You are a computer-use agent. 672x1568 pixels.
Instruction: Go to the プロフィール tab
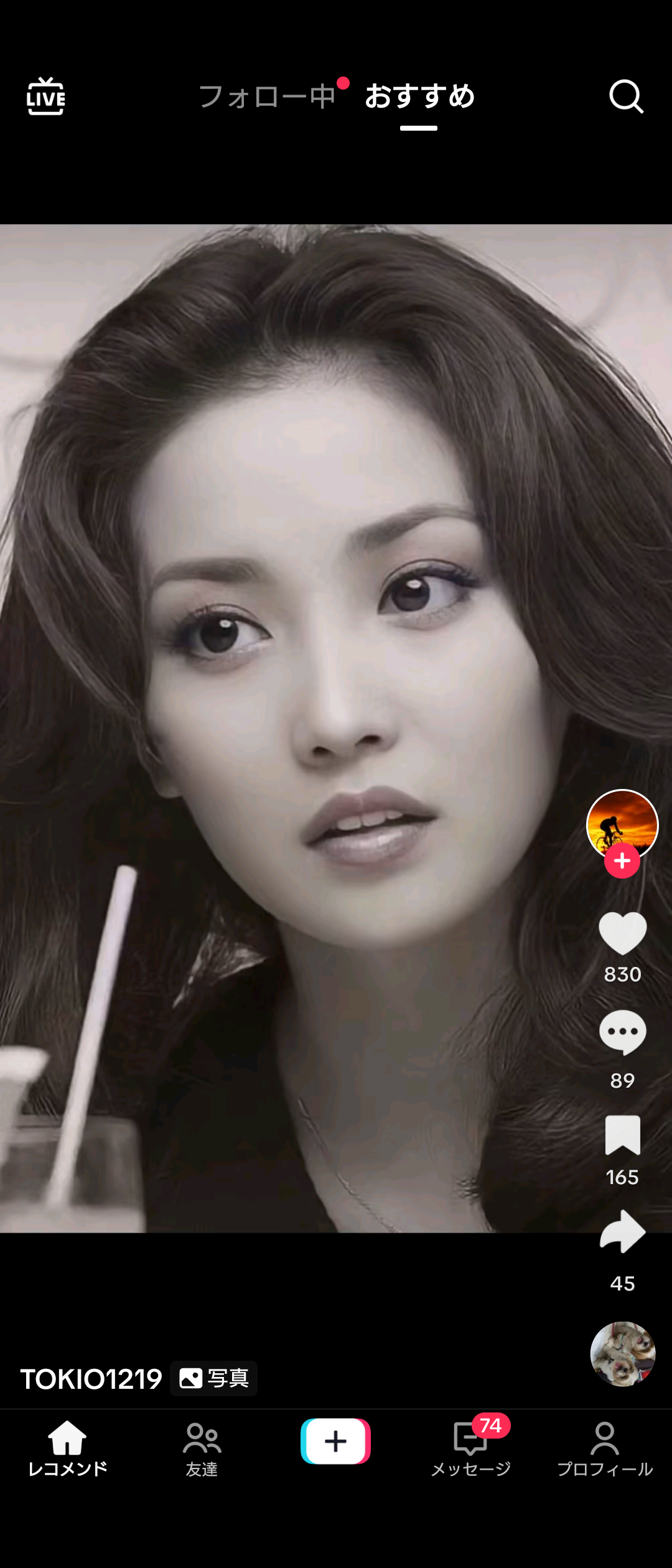coord(605,1449)
